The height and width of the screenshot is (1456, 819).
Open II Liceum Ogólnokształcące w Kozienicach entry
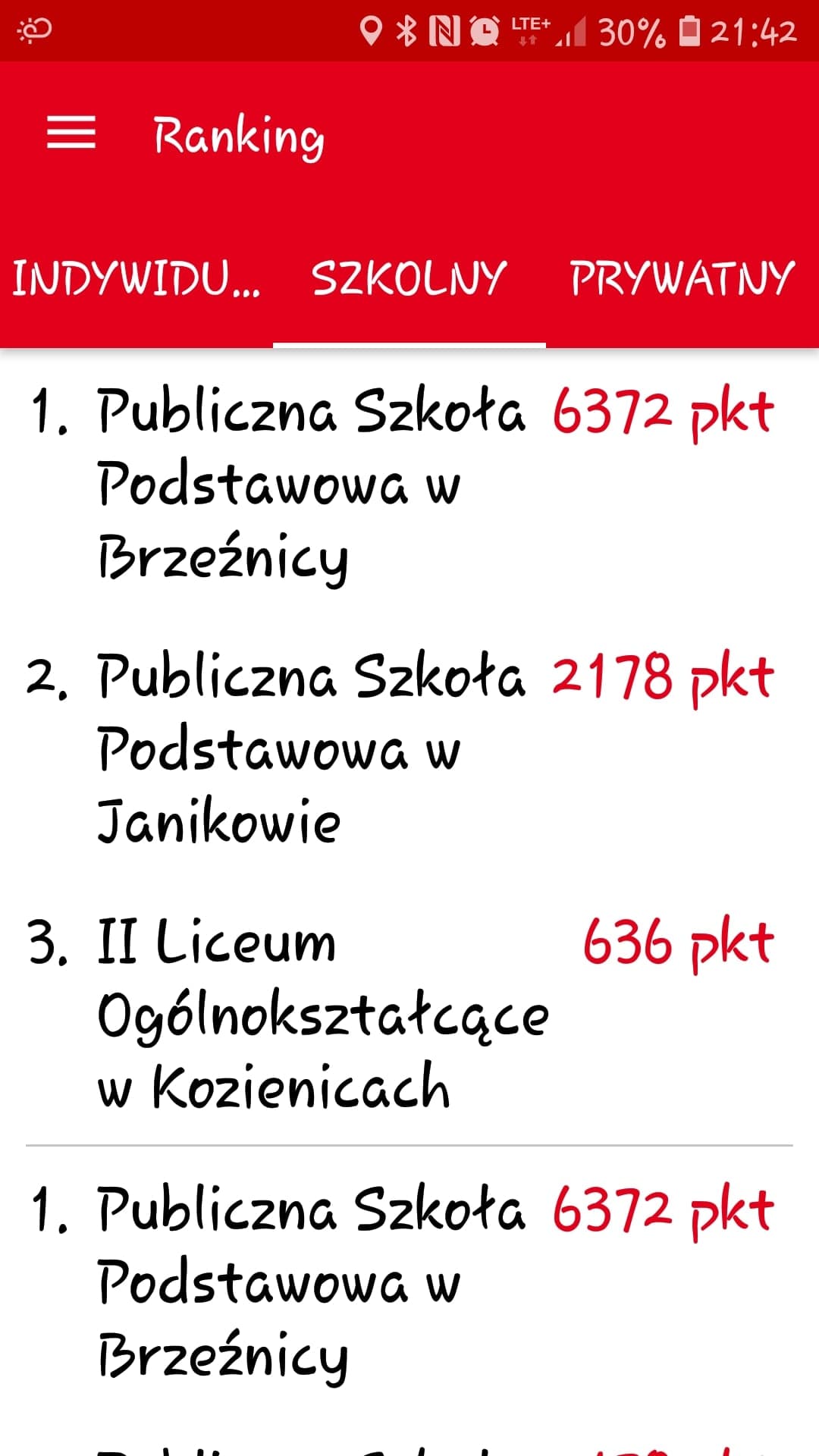pos(409,1014)
